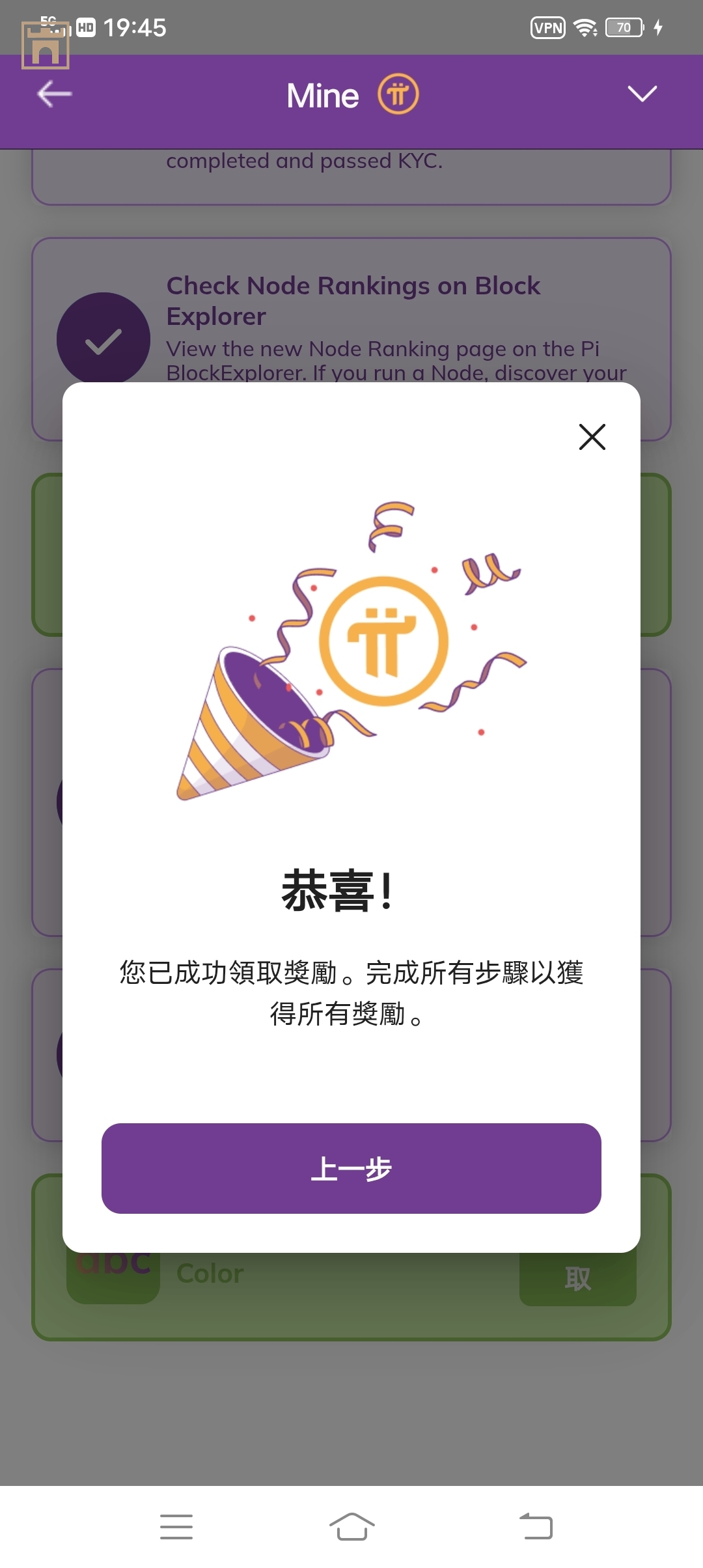Expand the Mine header dropdown chevron
703x1568 pixels.
[642, 94]
